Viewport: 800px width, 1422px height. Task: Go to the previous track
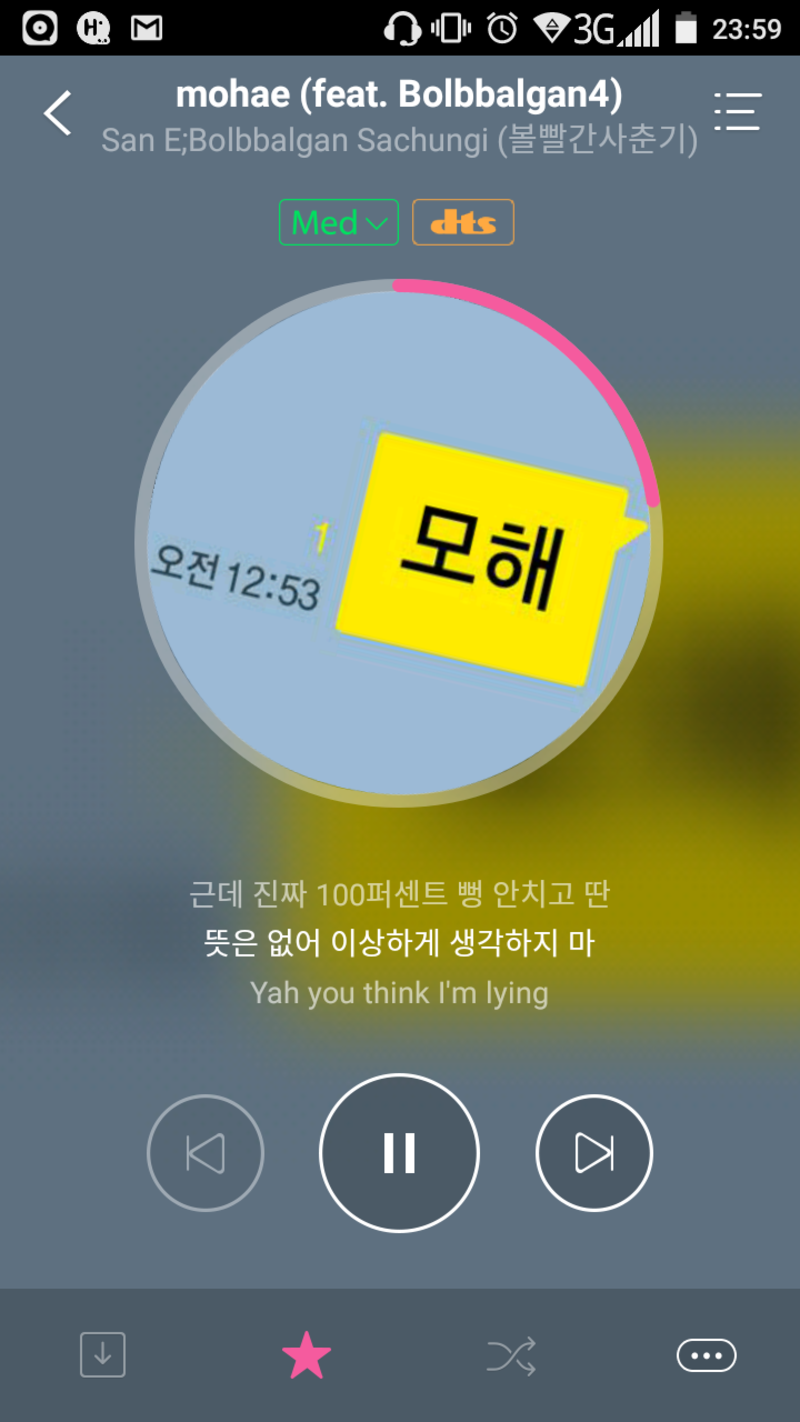click(205, 1153)
